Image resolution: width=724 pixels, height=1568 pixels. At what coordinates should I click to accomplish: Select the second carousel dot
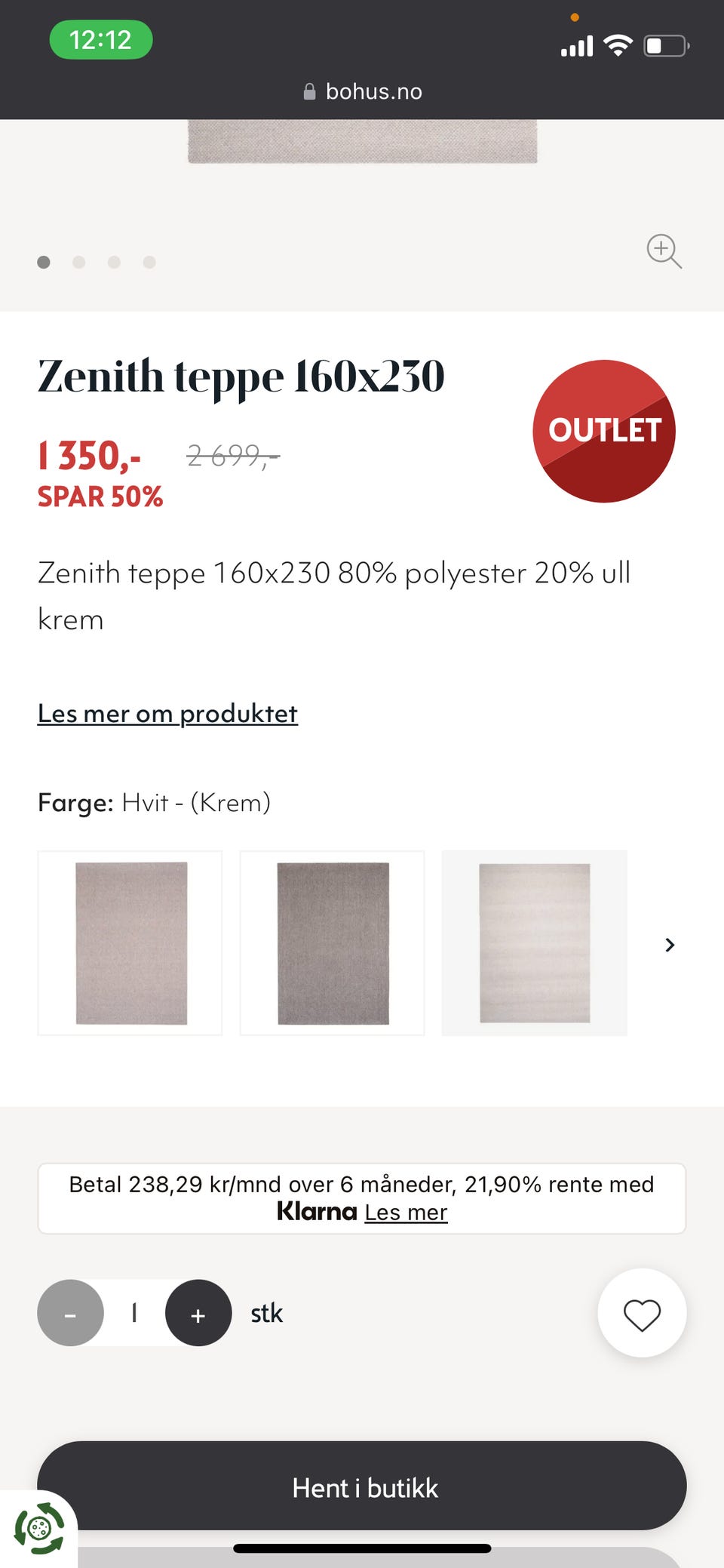coord(79,262)
